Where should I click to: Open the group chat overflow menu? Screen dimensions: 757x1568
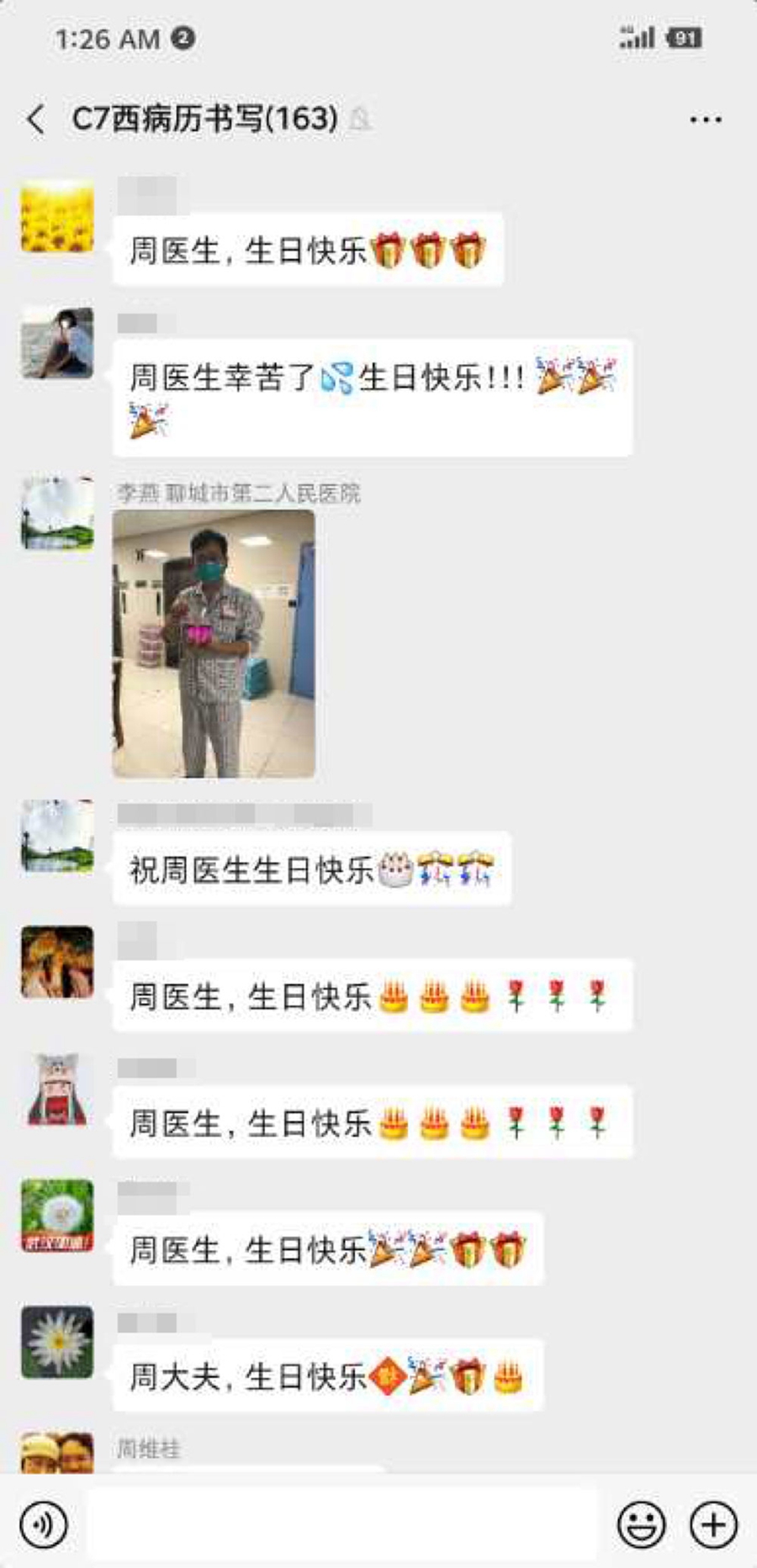point(705,119)
